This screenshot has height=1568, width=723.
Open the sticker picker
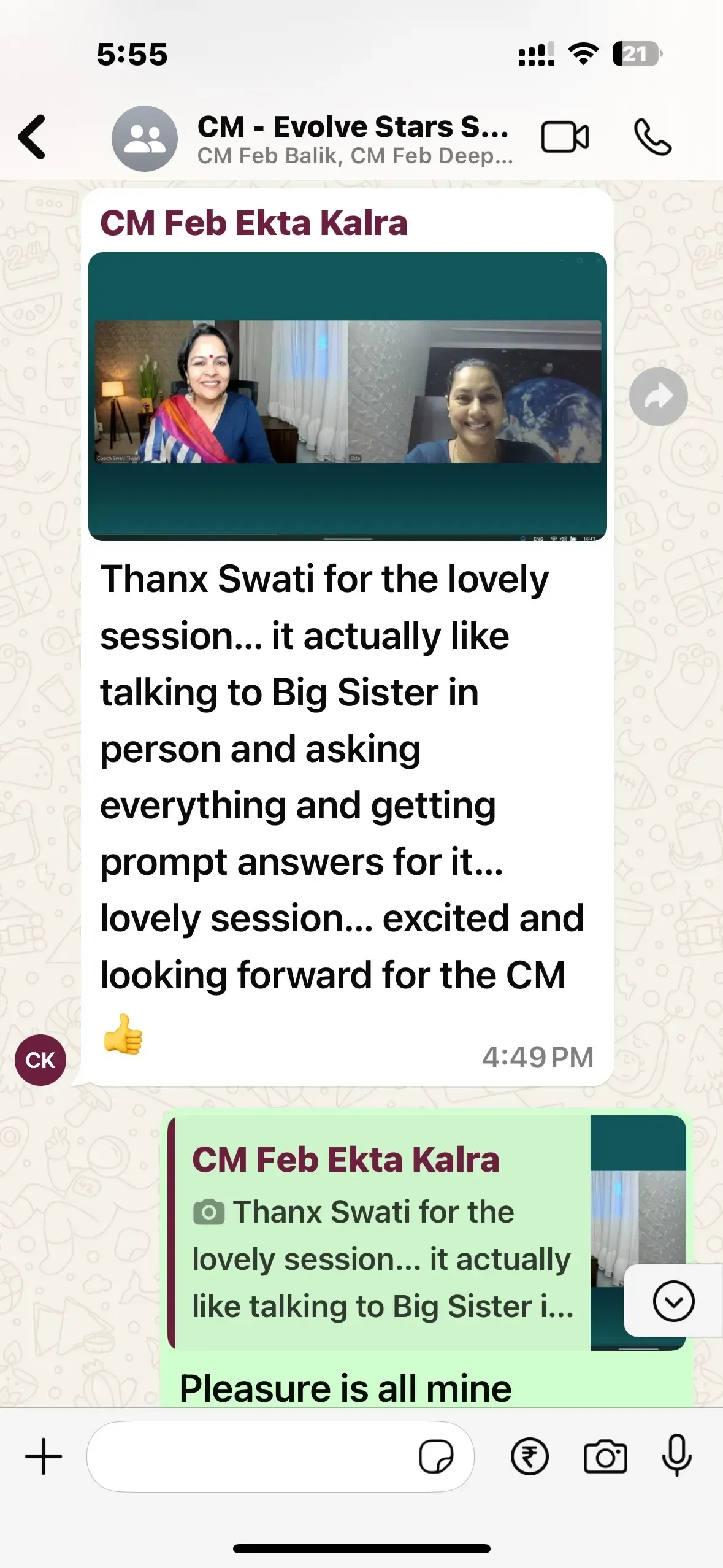pos(436,1456)
